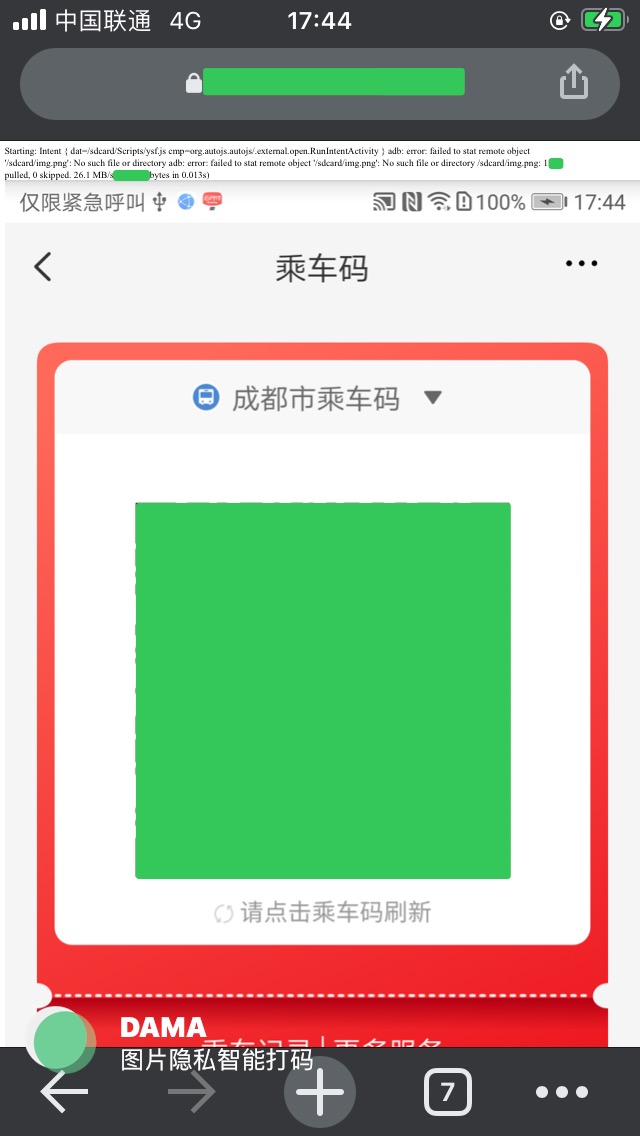This screenshot has width=640, height=1136.
Task: Tap the browser address bar
Action: coord(319,83)
